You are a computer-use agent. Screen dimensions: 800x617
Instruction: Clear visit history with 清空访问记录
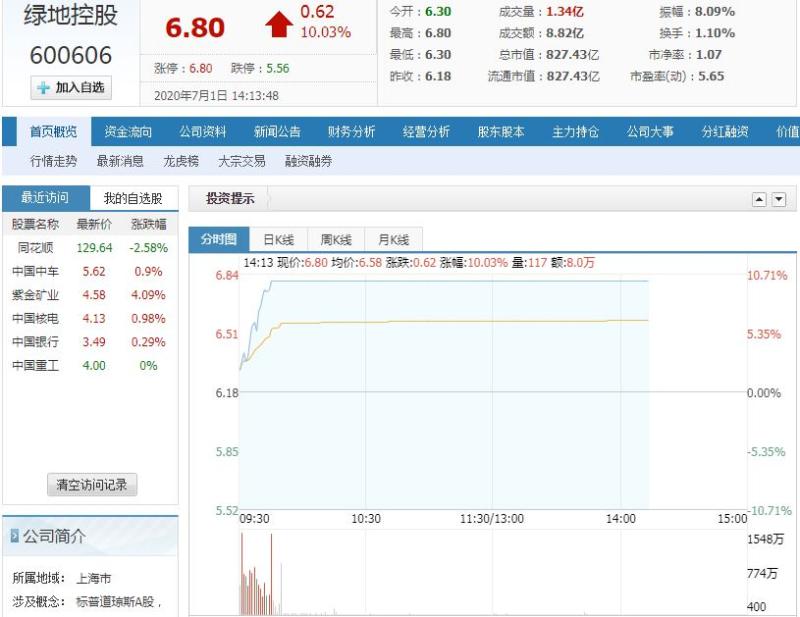tap(92, 485)
